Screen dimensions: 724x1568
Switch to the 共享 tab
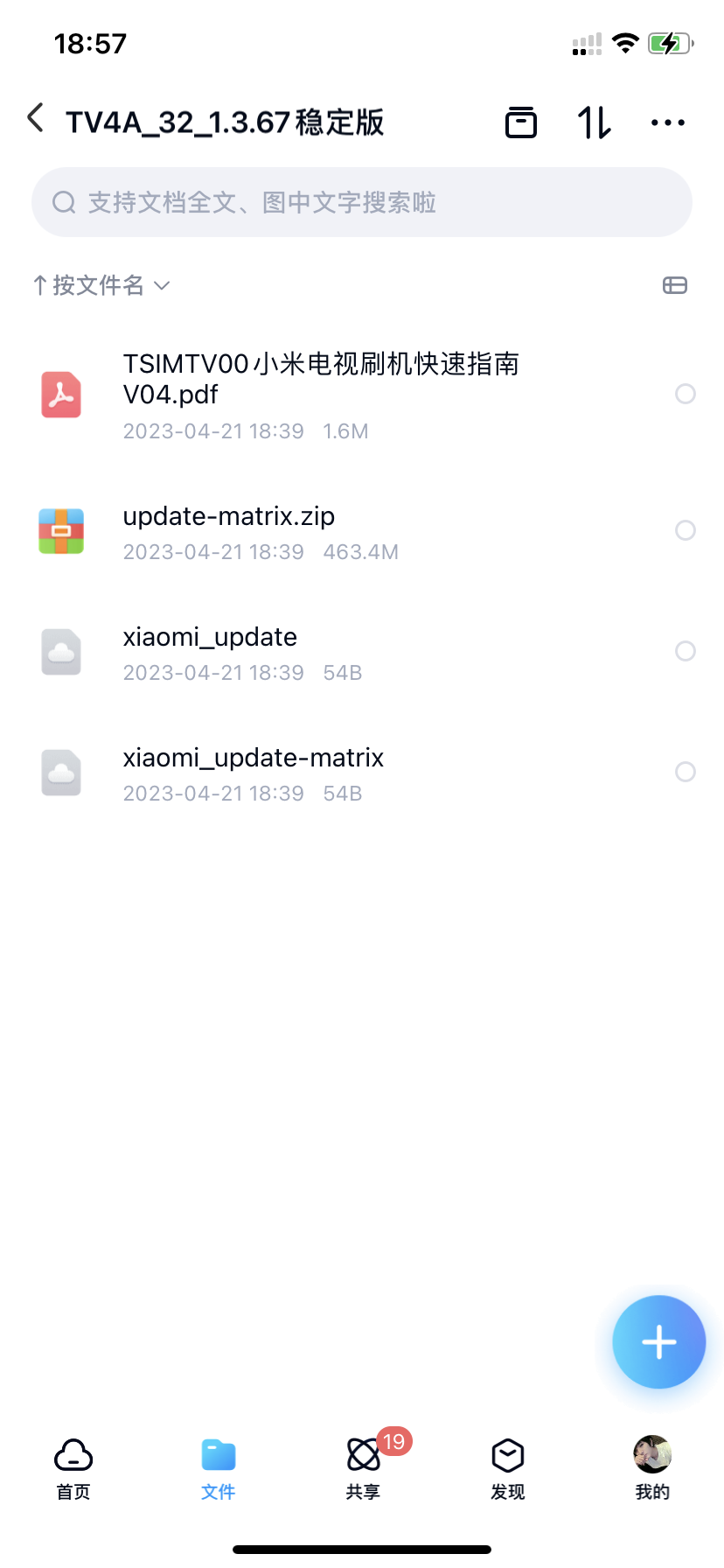click(363, 1468)
